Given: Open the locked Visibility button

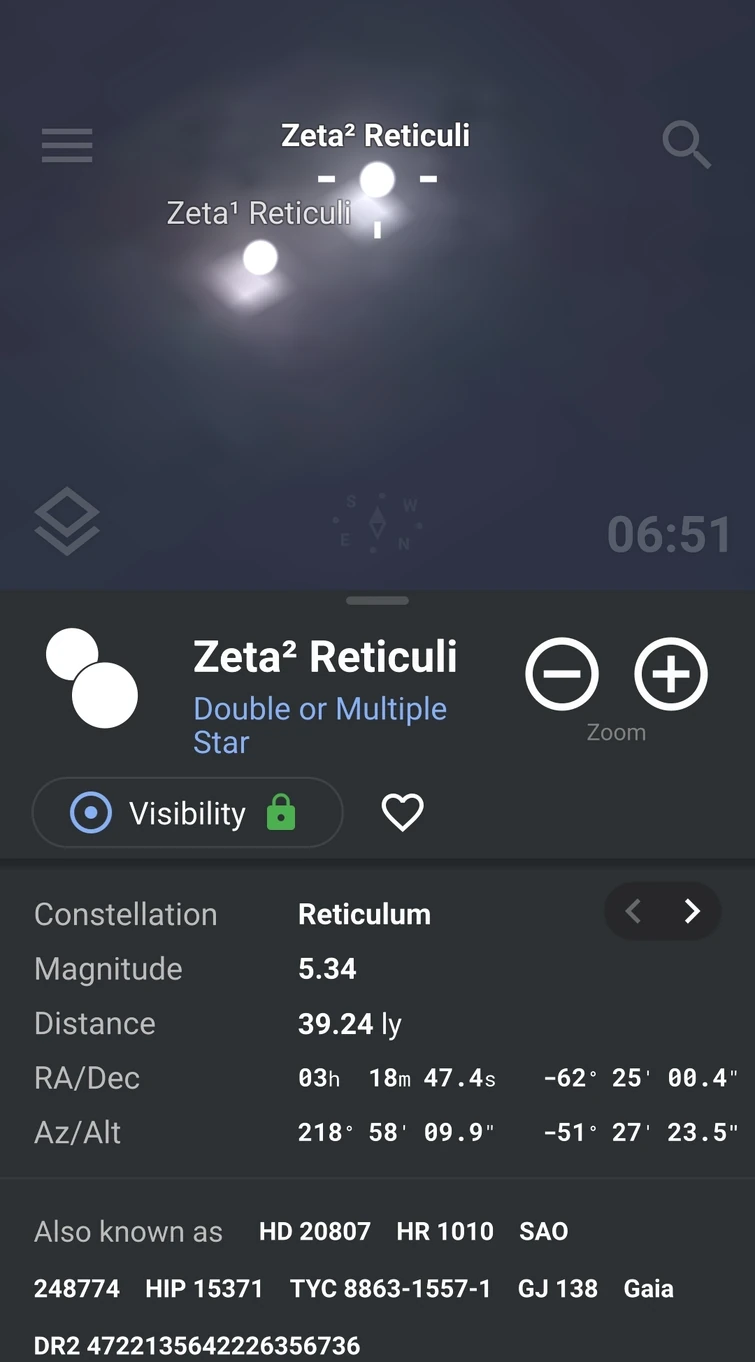Looking at the screenshot, I should pyautogui.click(x=187, y=813).
